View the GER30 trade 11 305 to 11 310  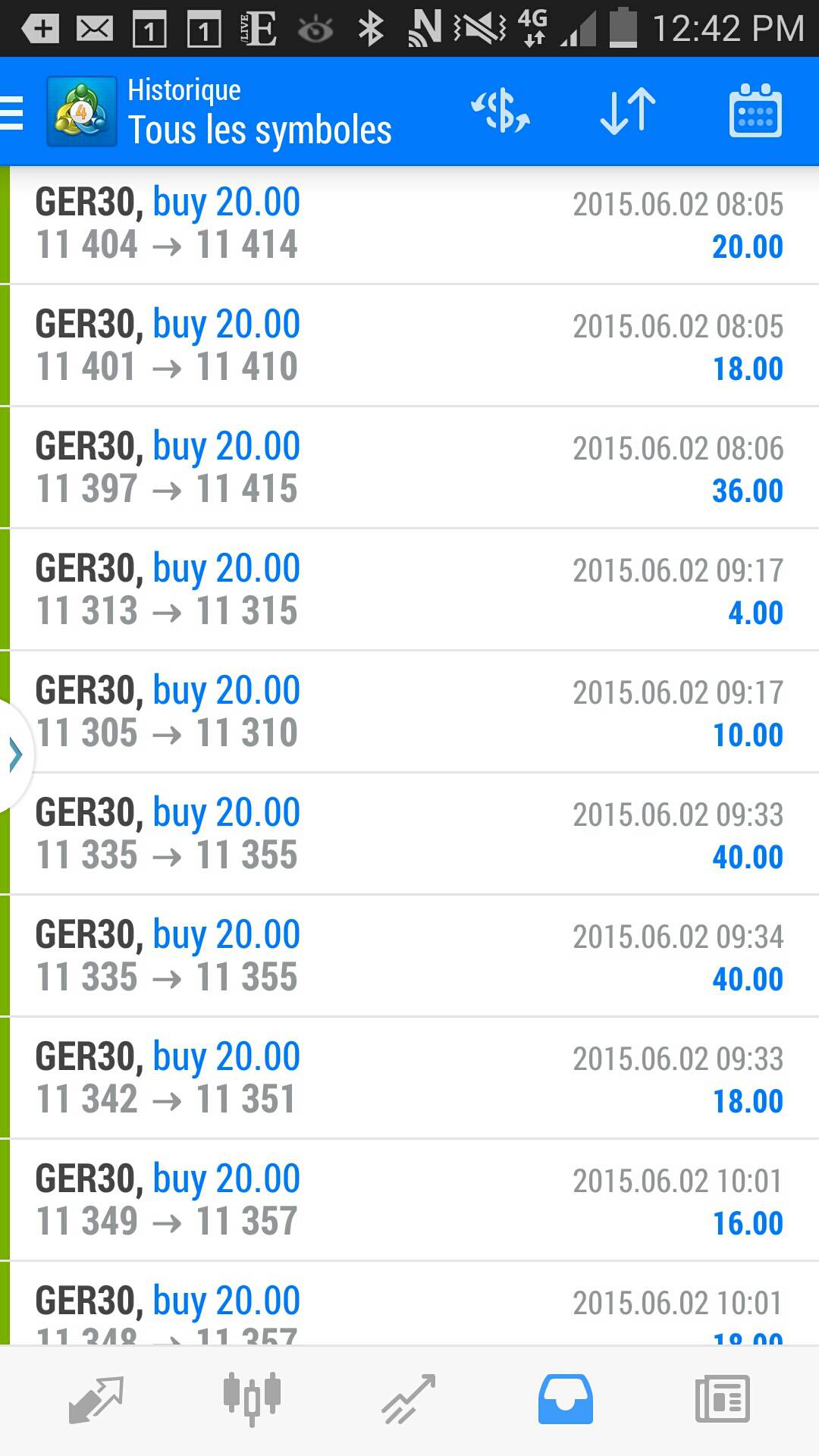pyautogui.click(x=409, y=712)
